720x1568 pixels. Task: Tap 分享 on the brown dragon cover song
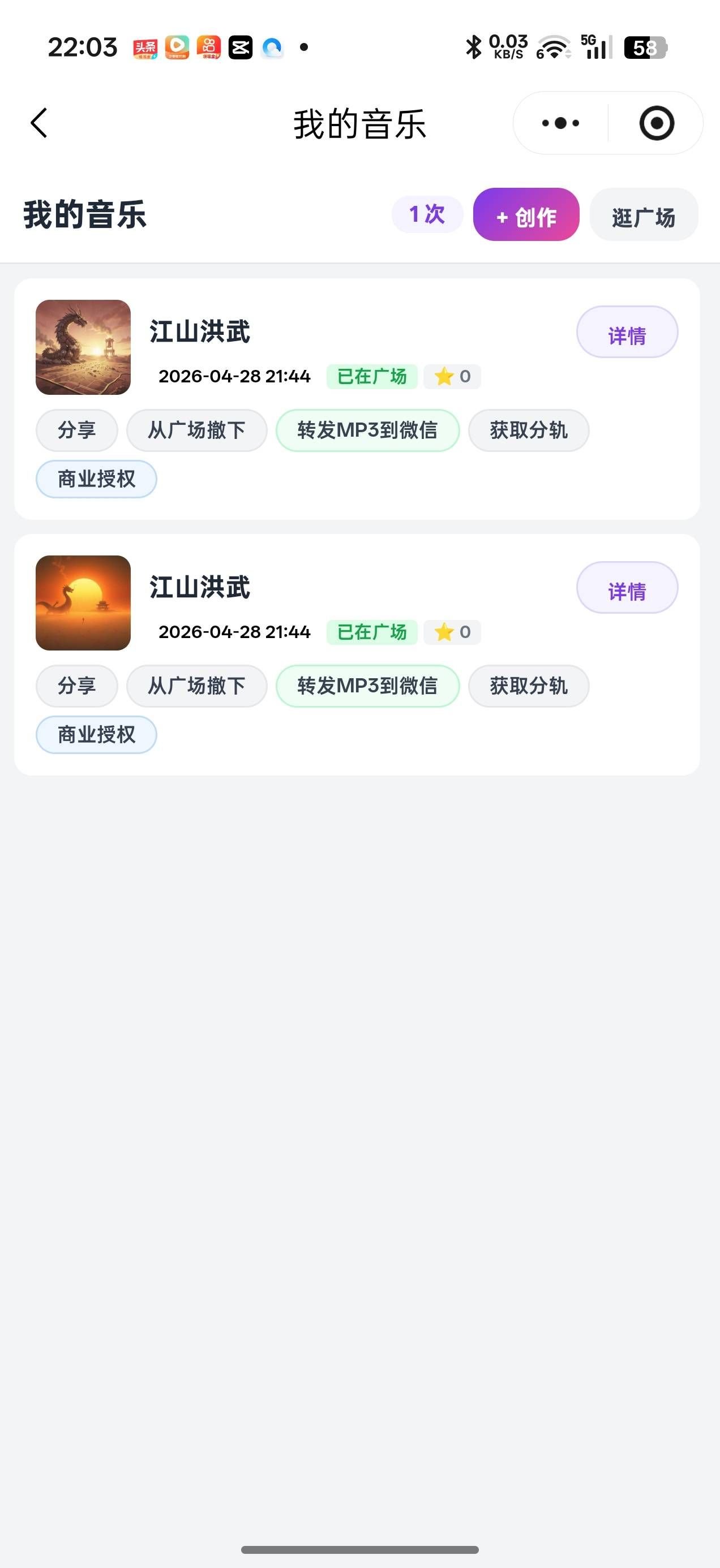pyautogui.click(x=77, y=430)
